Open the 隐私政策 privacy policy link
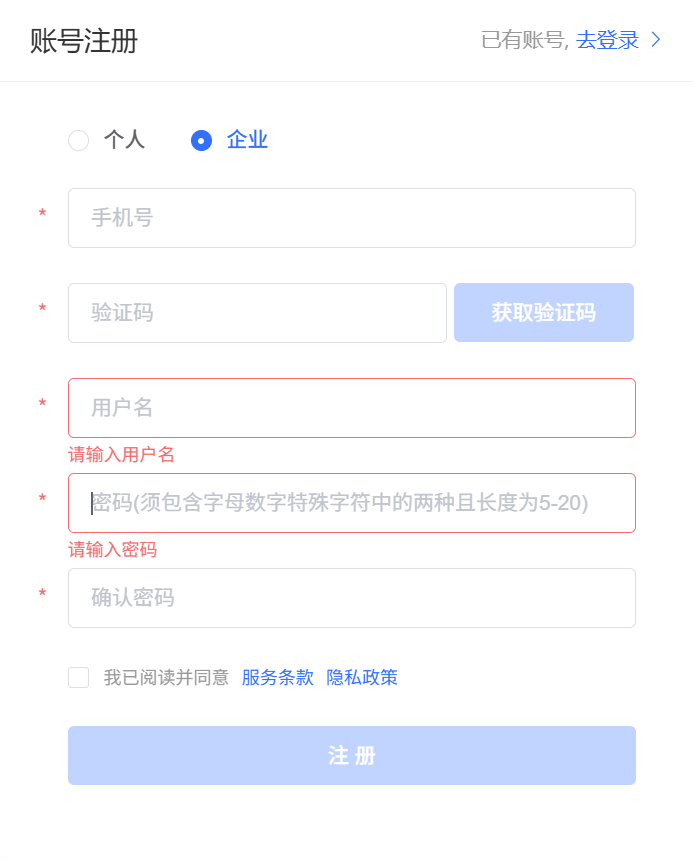This screenshot has width=693, height=861. (362, 677)
